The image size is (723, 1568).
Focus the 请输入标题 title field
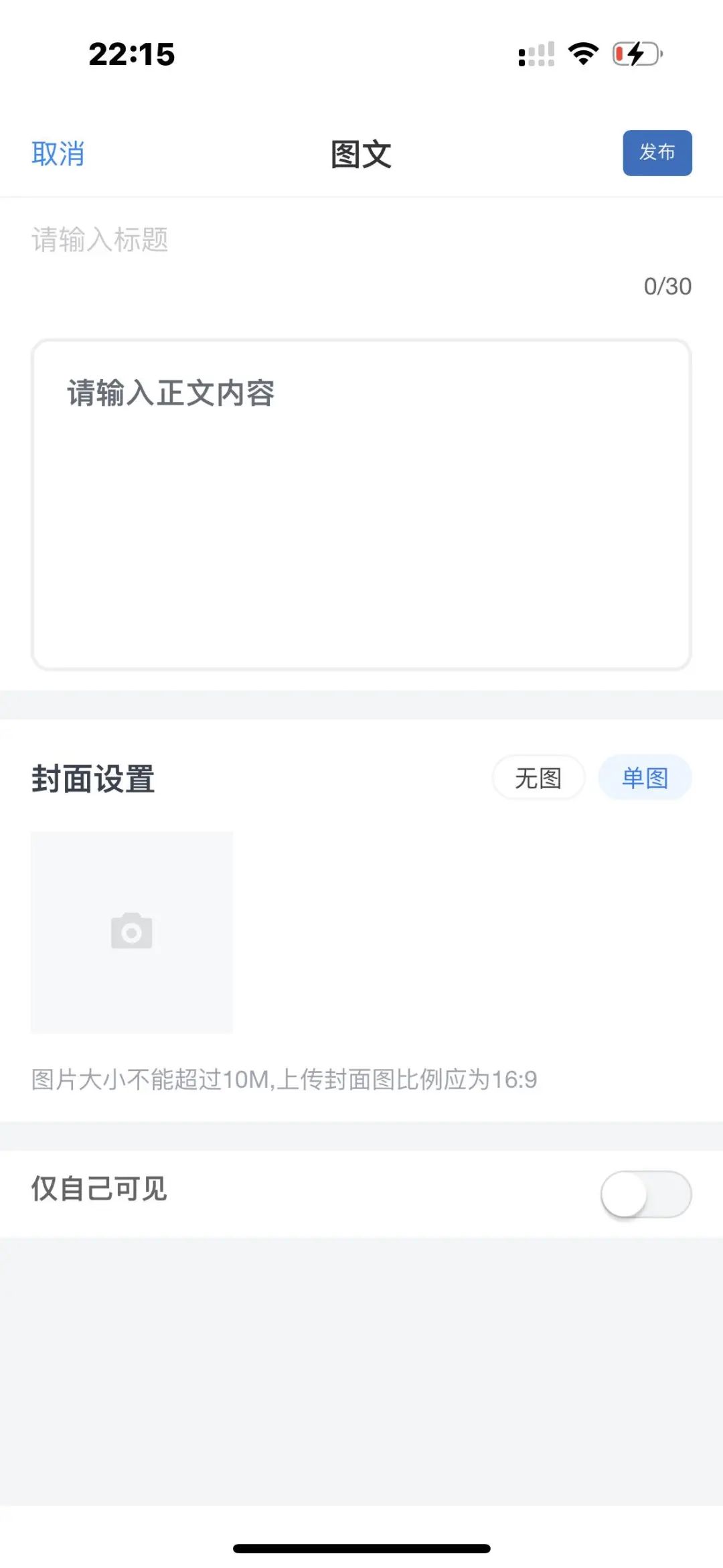pyautogui.click(x=361, y=240)
